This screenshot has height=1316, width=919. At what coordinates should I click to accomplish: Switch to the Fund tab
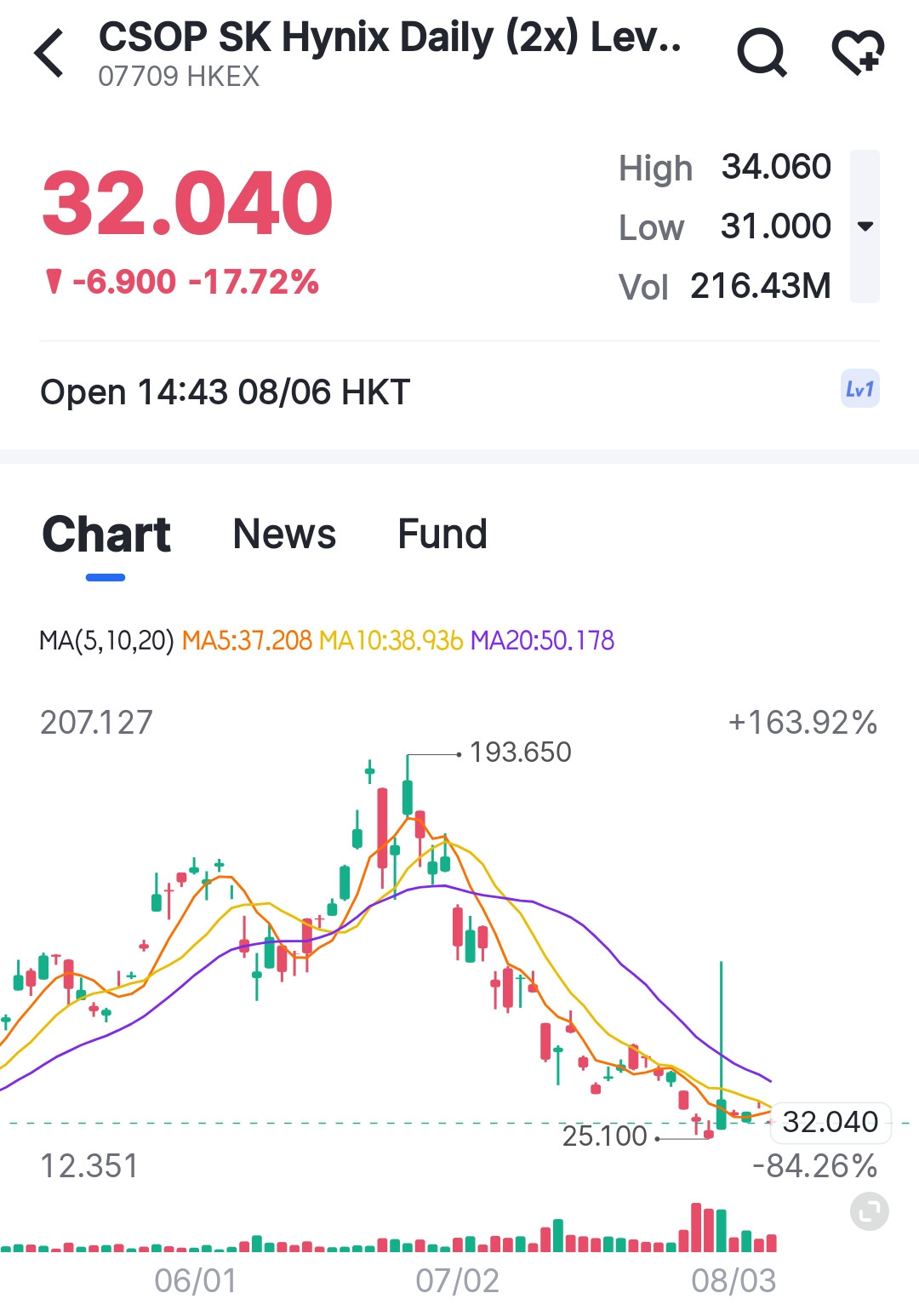(x=442, y=535)
